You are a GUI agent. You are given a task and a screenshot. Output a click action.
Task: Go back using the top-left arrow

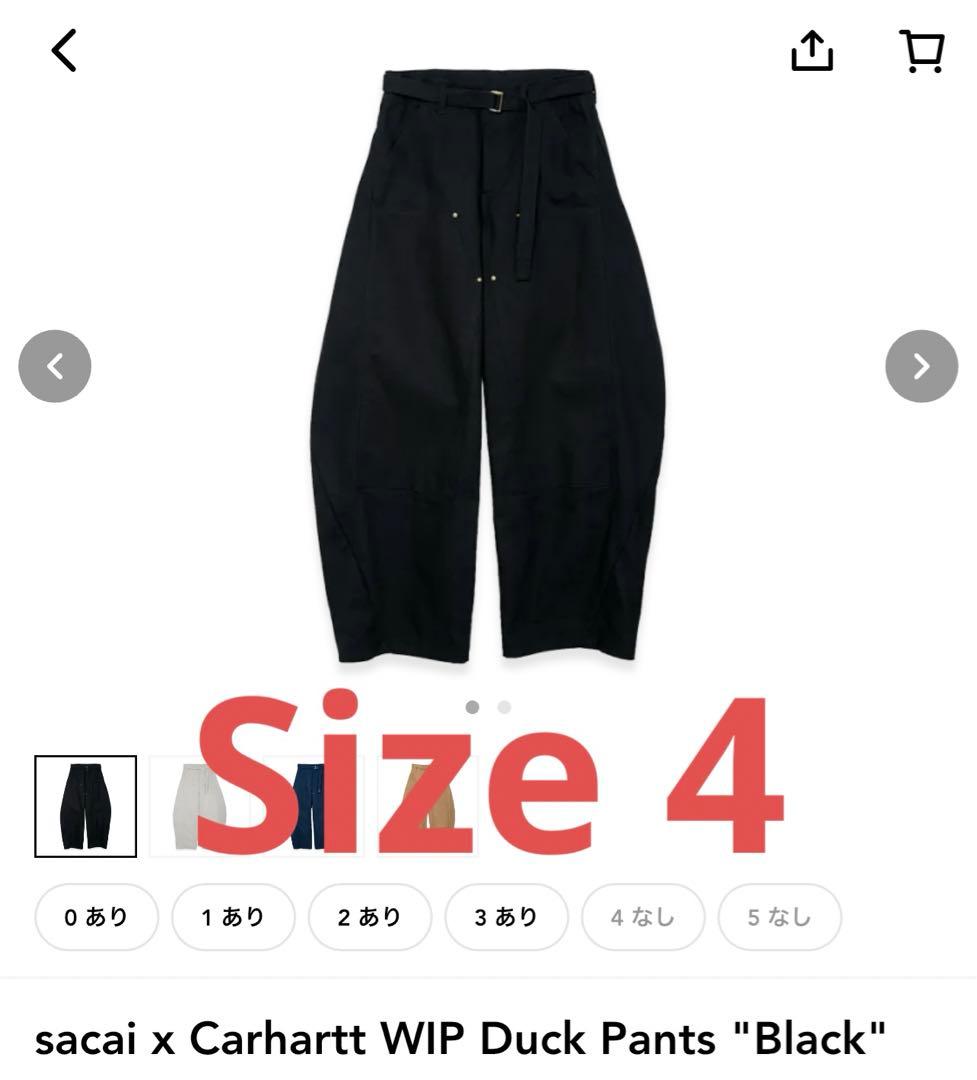tap(64, 50)
